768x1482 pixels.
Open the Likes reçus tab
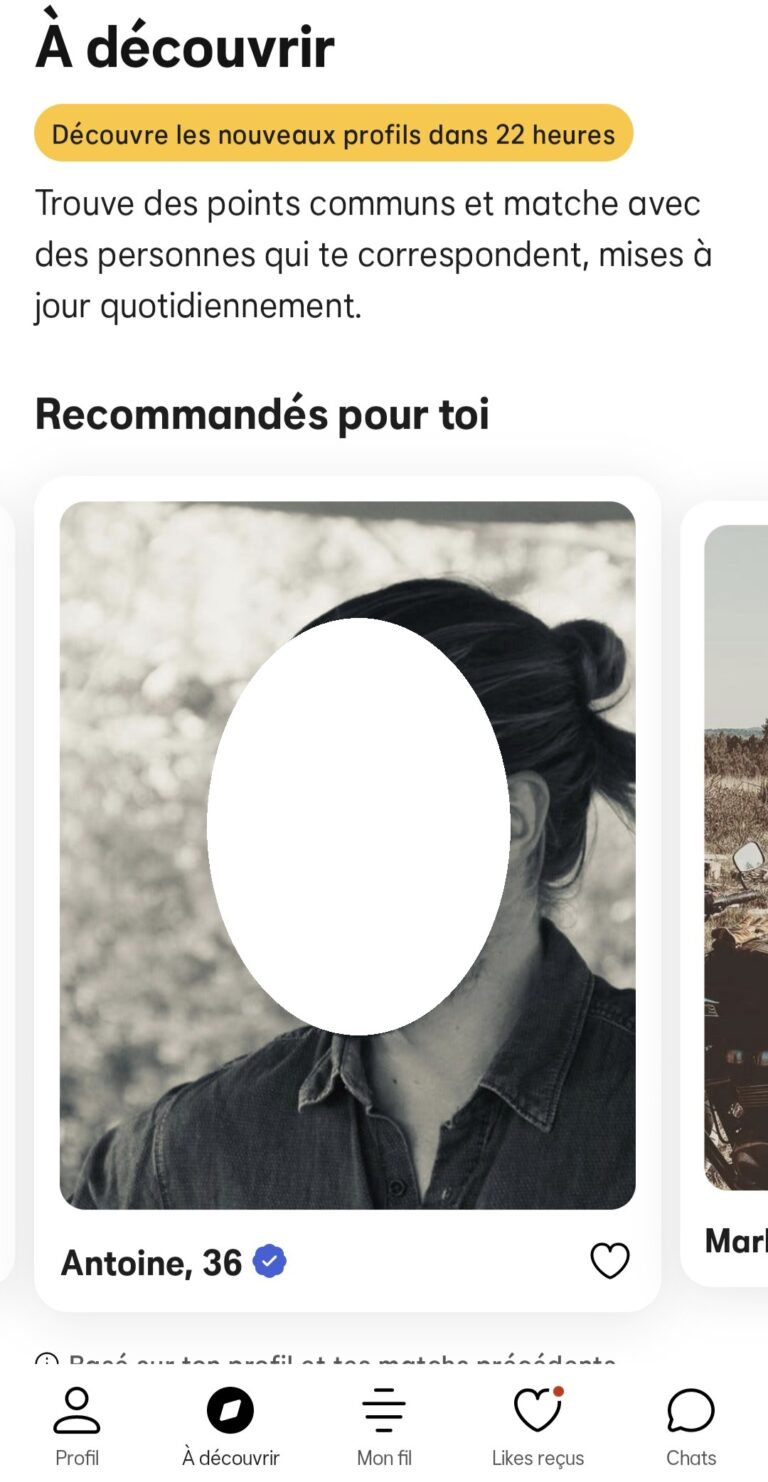(x=537, y=1426)
